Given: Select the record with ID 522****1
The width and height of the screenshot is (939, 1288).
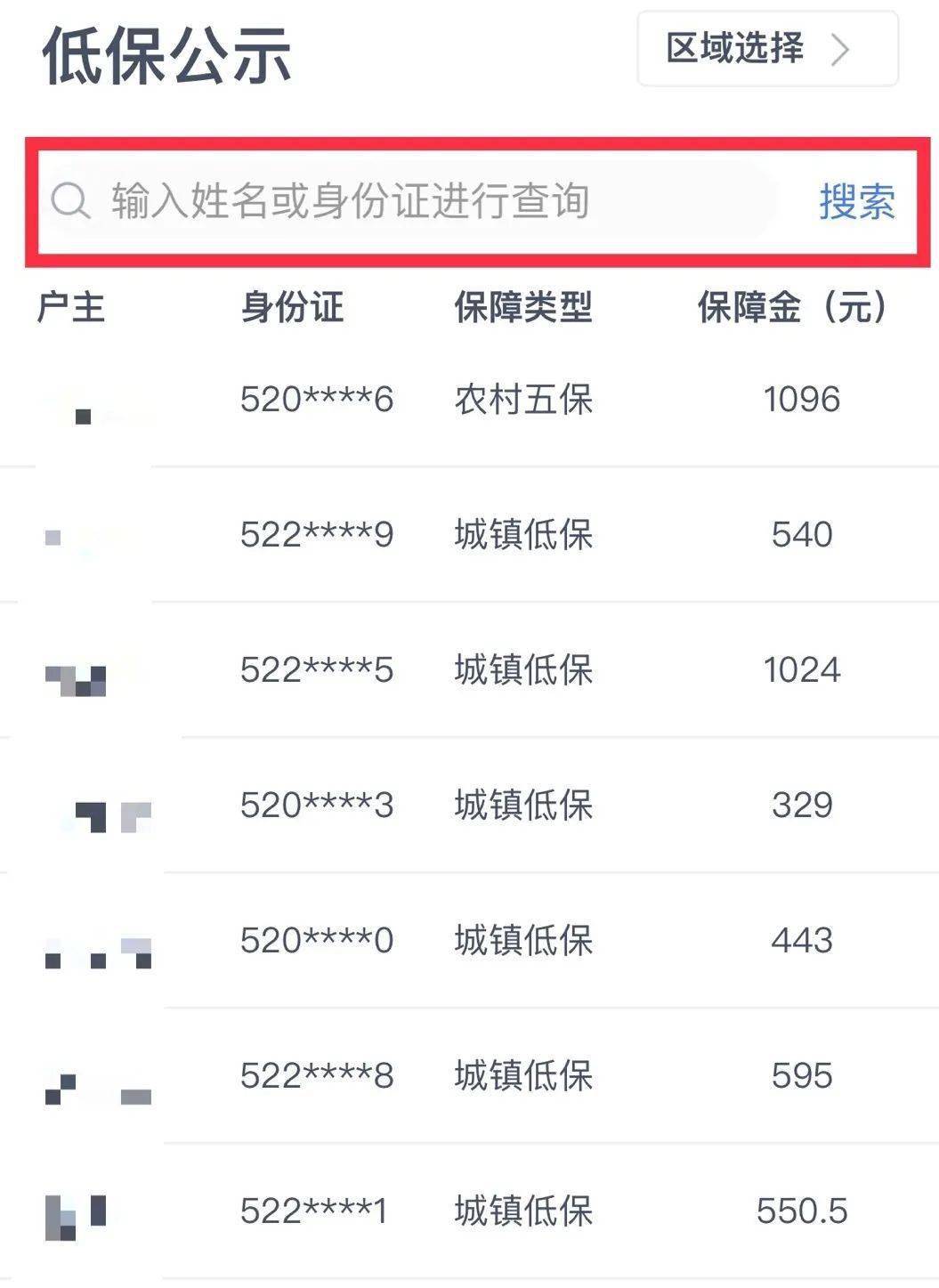Looking at the screenshot, I should point(316,1211).
